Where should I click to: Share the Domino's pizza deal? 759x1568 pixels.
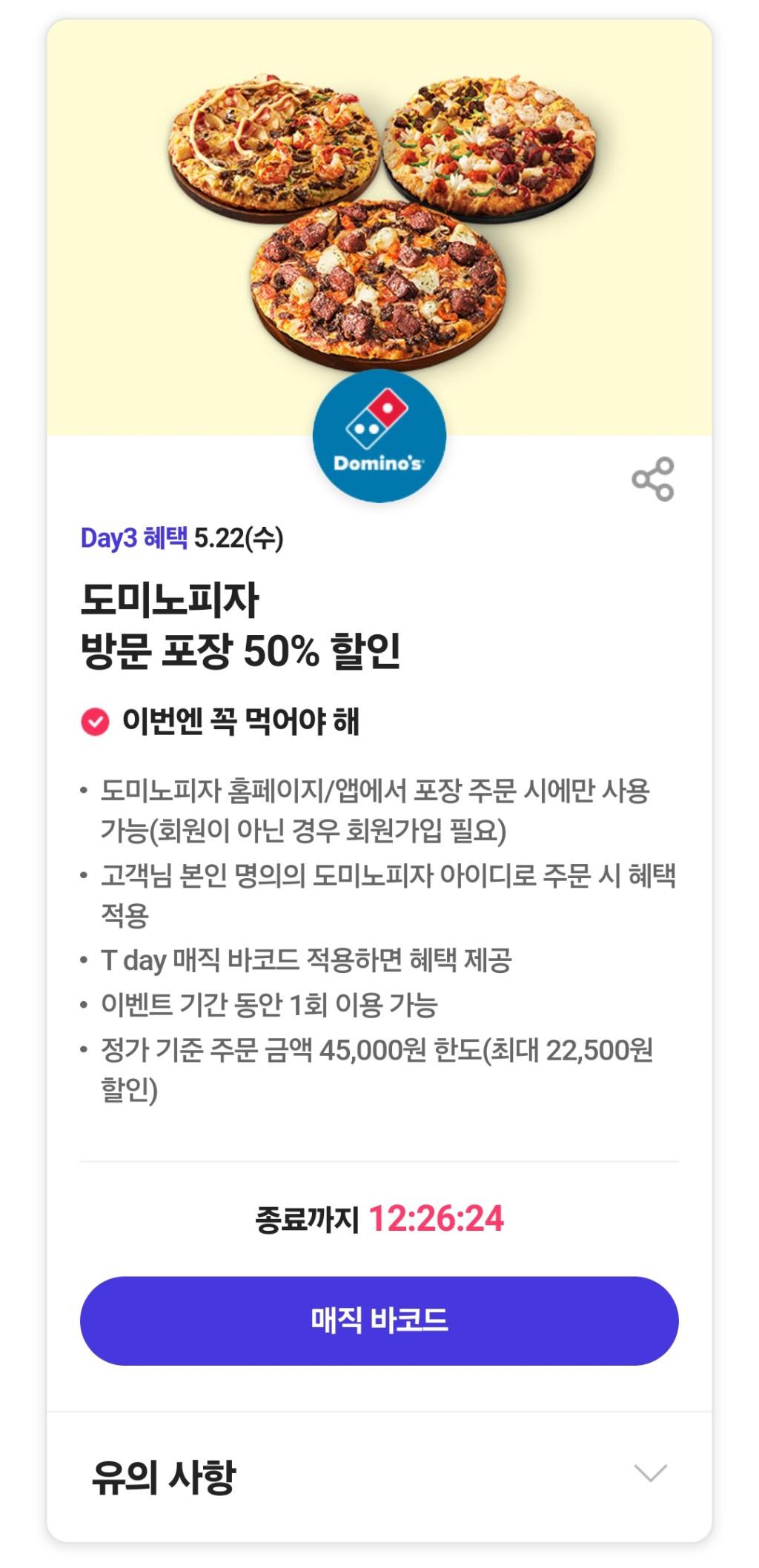click(653, 479)
